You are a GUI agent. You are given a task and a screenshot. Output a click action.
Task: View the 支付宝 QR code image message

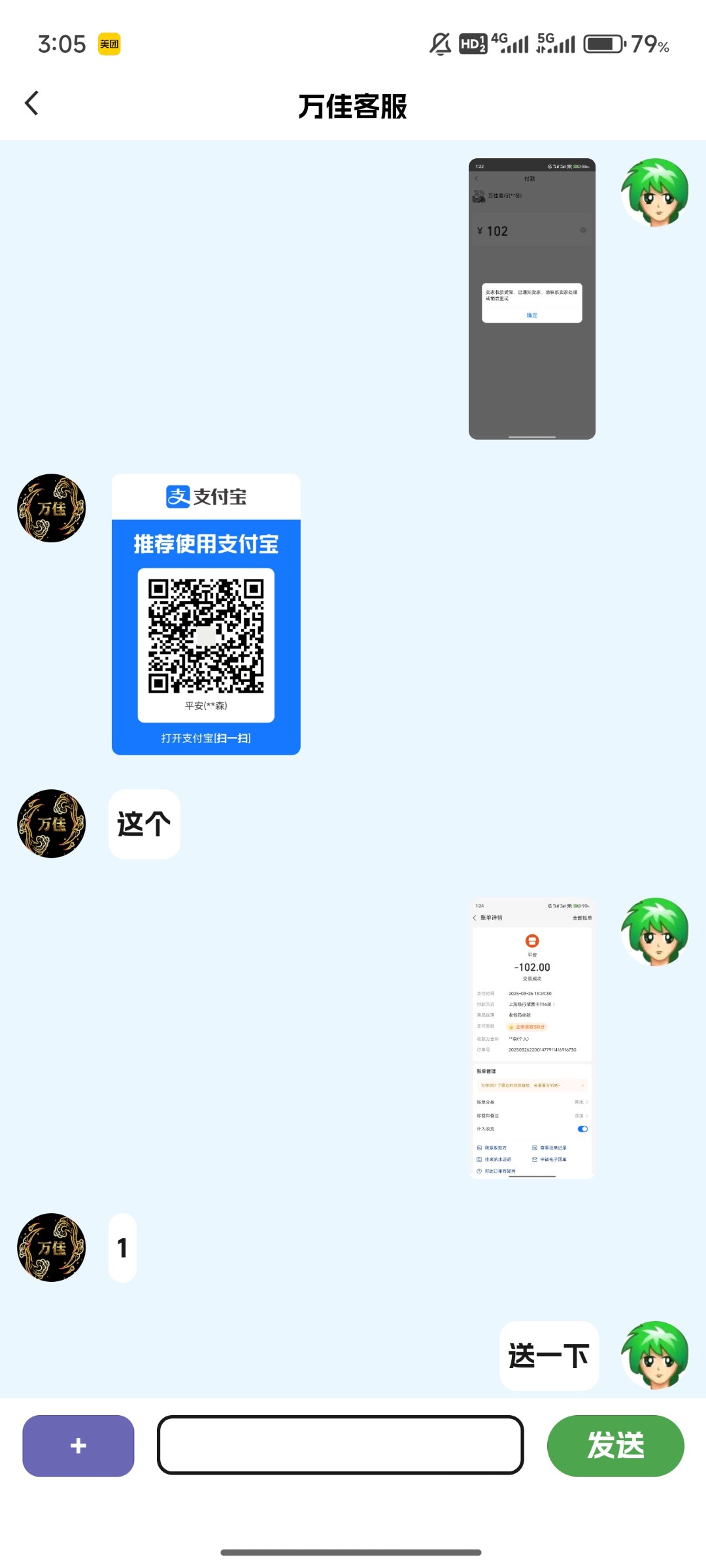click(x=206, y=614)
